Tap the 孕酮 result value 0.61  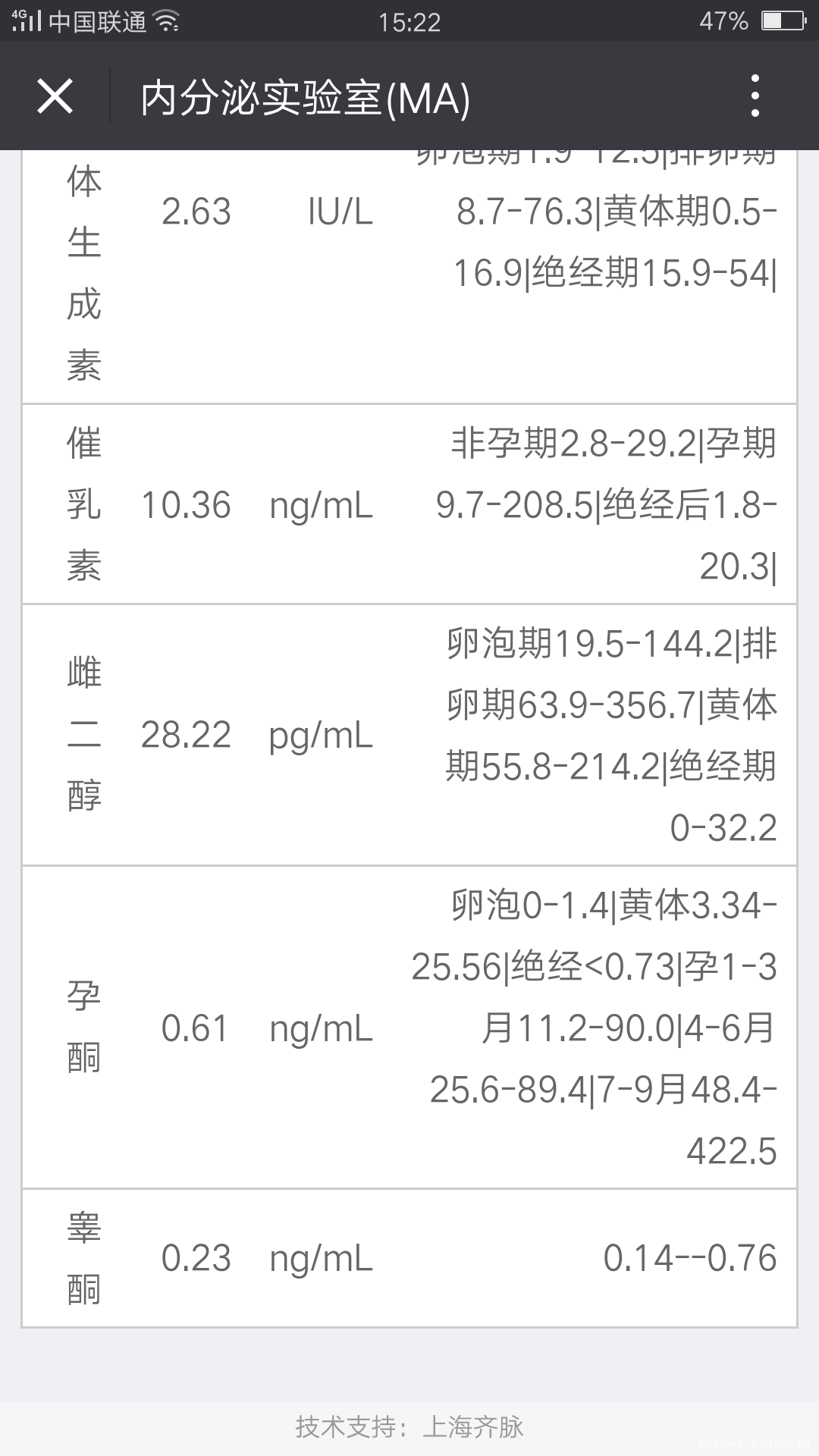[196, 1029]
